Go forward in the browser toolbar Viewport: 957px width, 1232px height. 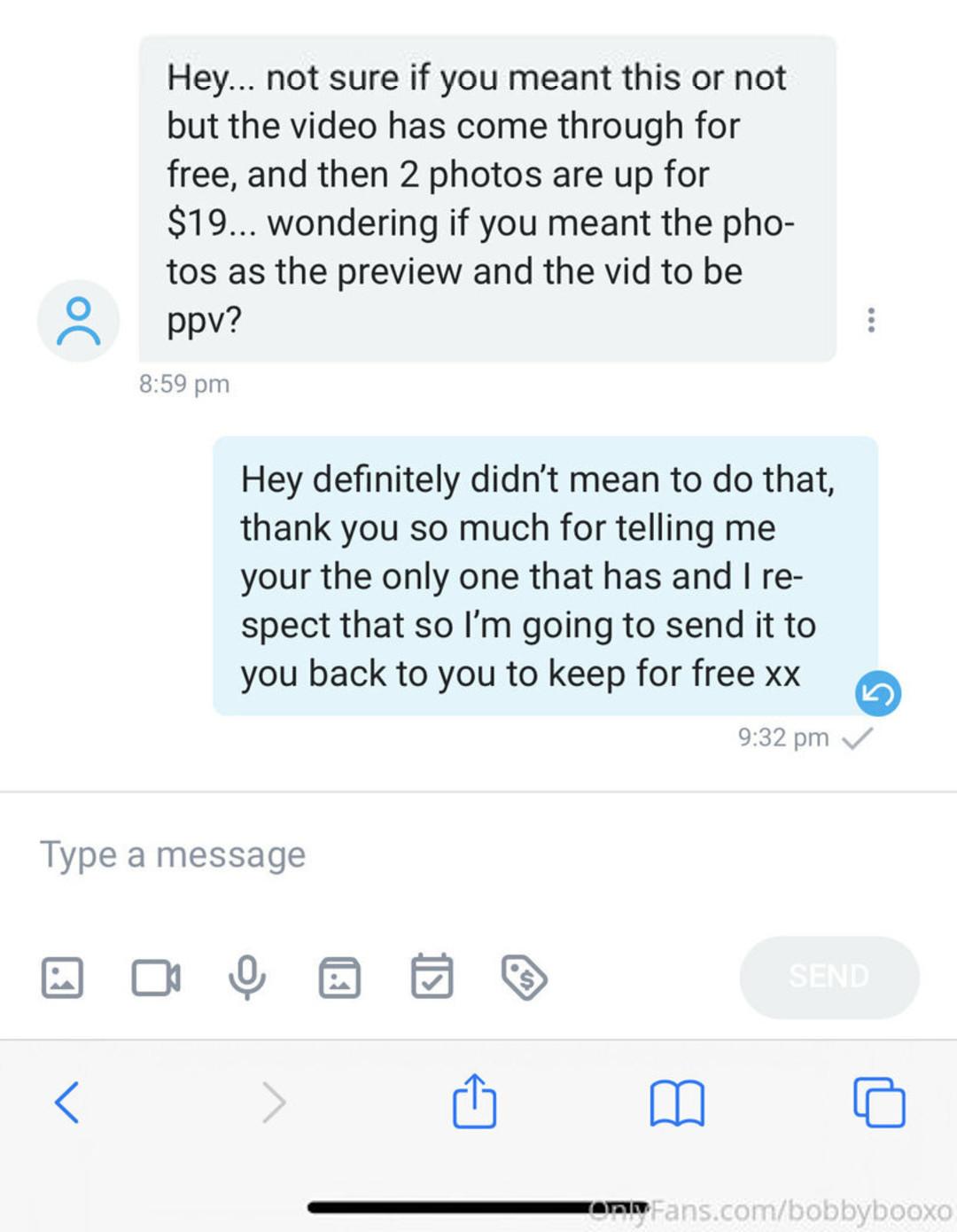pyautogui.click(x=274, y=1103)
